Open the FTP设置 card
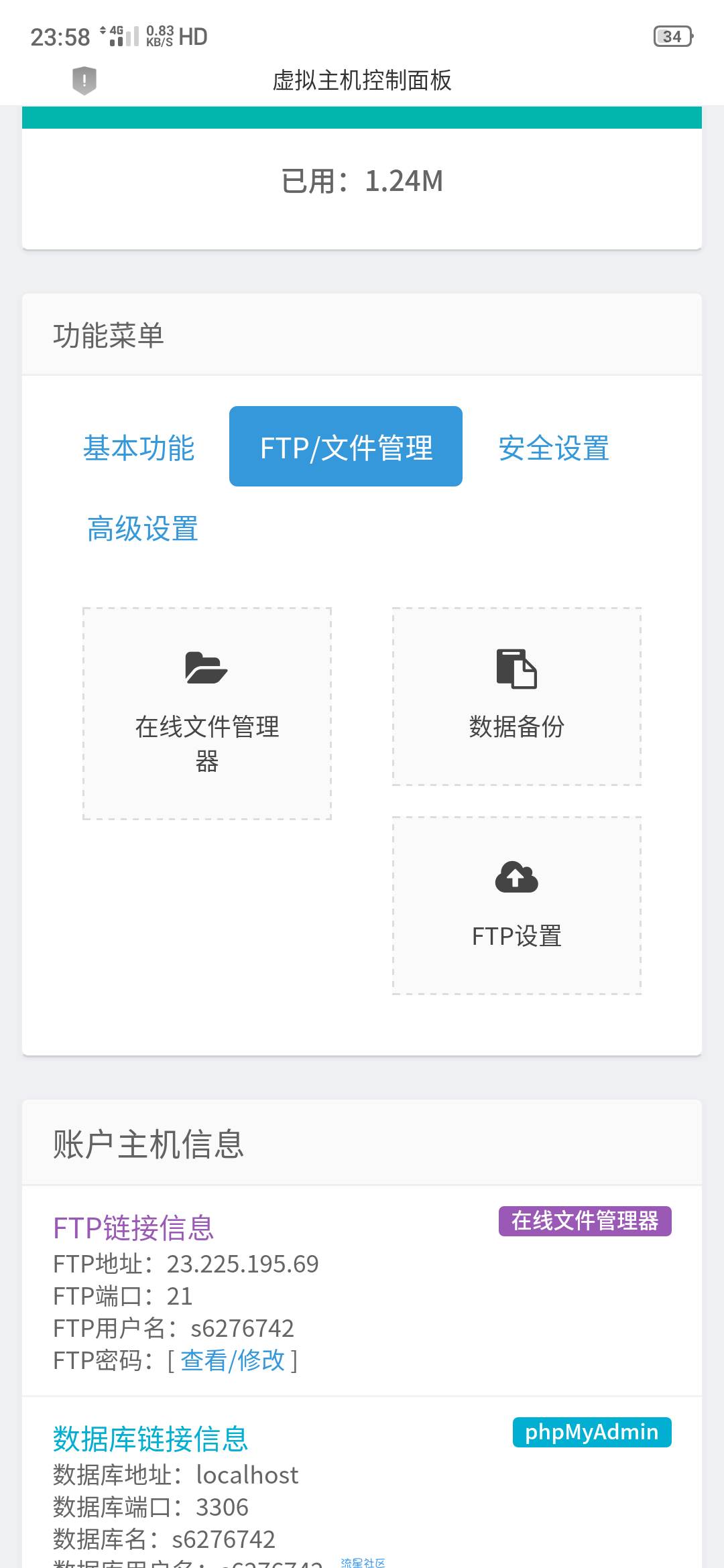Image resolution: width=724 pixels, height=1568 pixels. [x=517, y=905]
